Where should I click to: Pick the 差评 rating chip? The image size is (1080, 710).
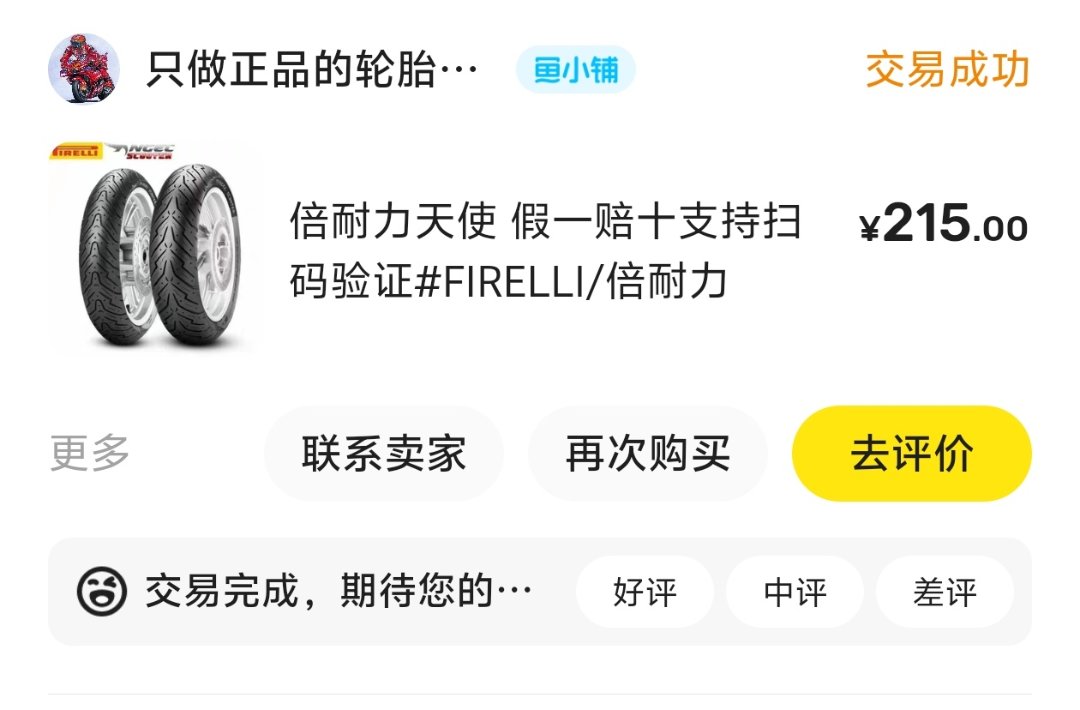click(x=944, y=592)
